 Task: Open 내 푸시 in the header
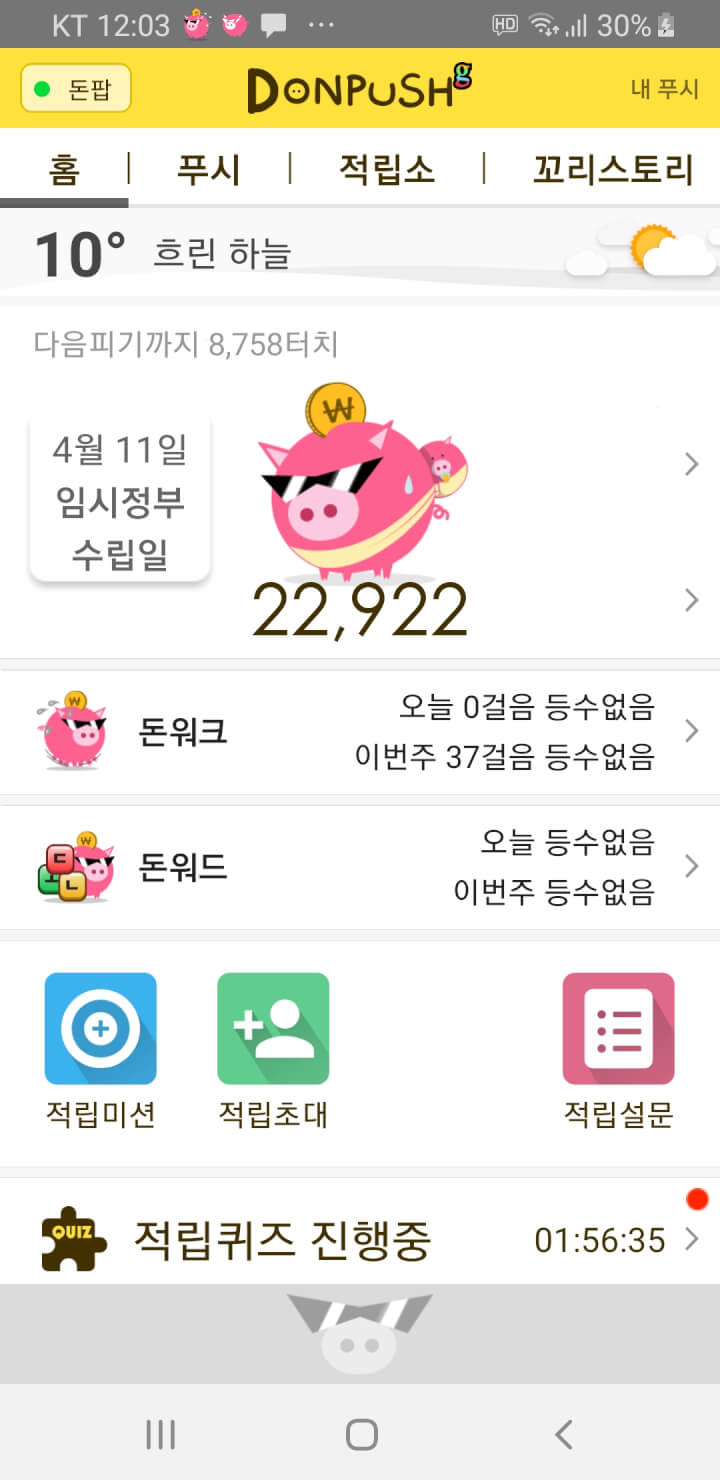click(x=664, y=89)
